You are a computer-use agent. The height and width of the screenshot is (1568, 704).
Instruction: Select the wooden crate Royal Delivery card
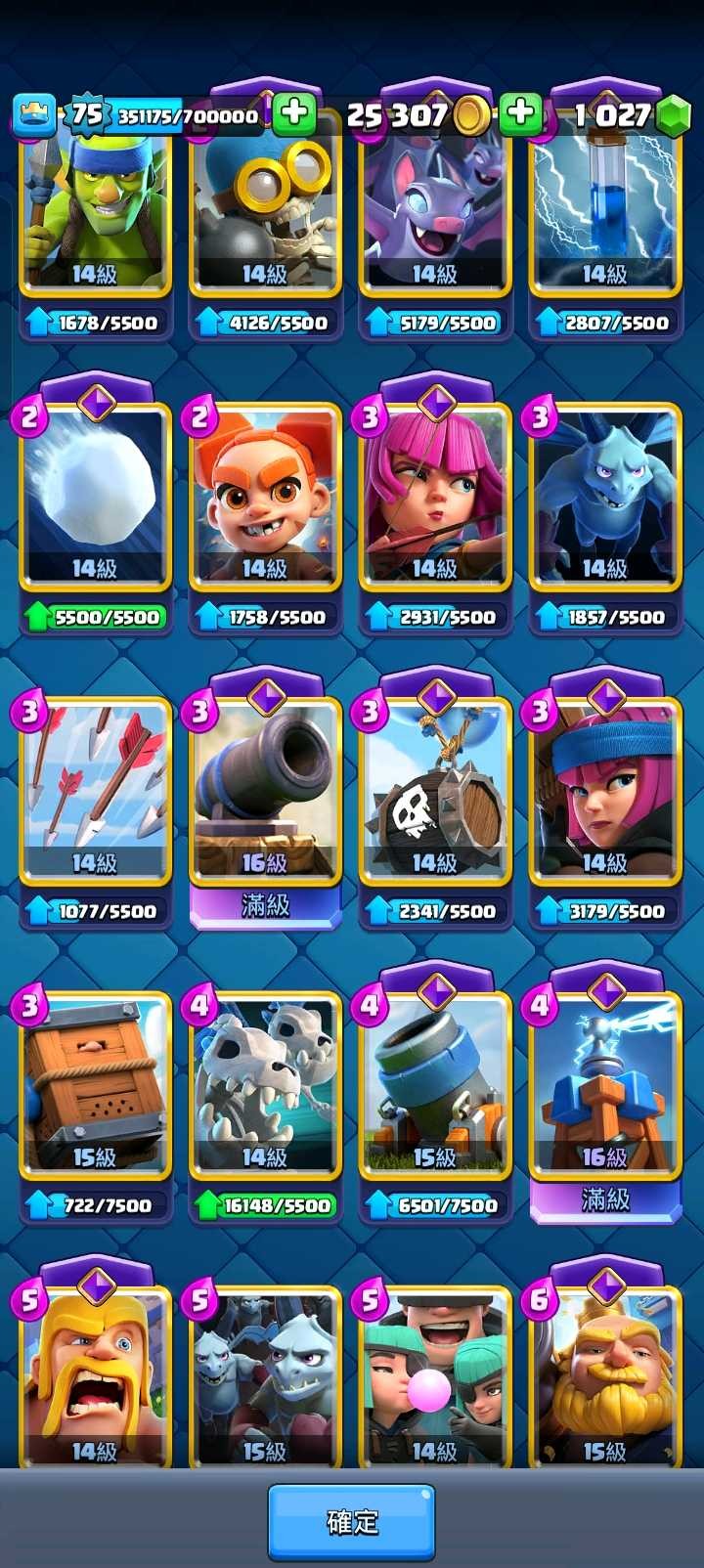(x=95, y=1087)
